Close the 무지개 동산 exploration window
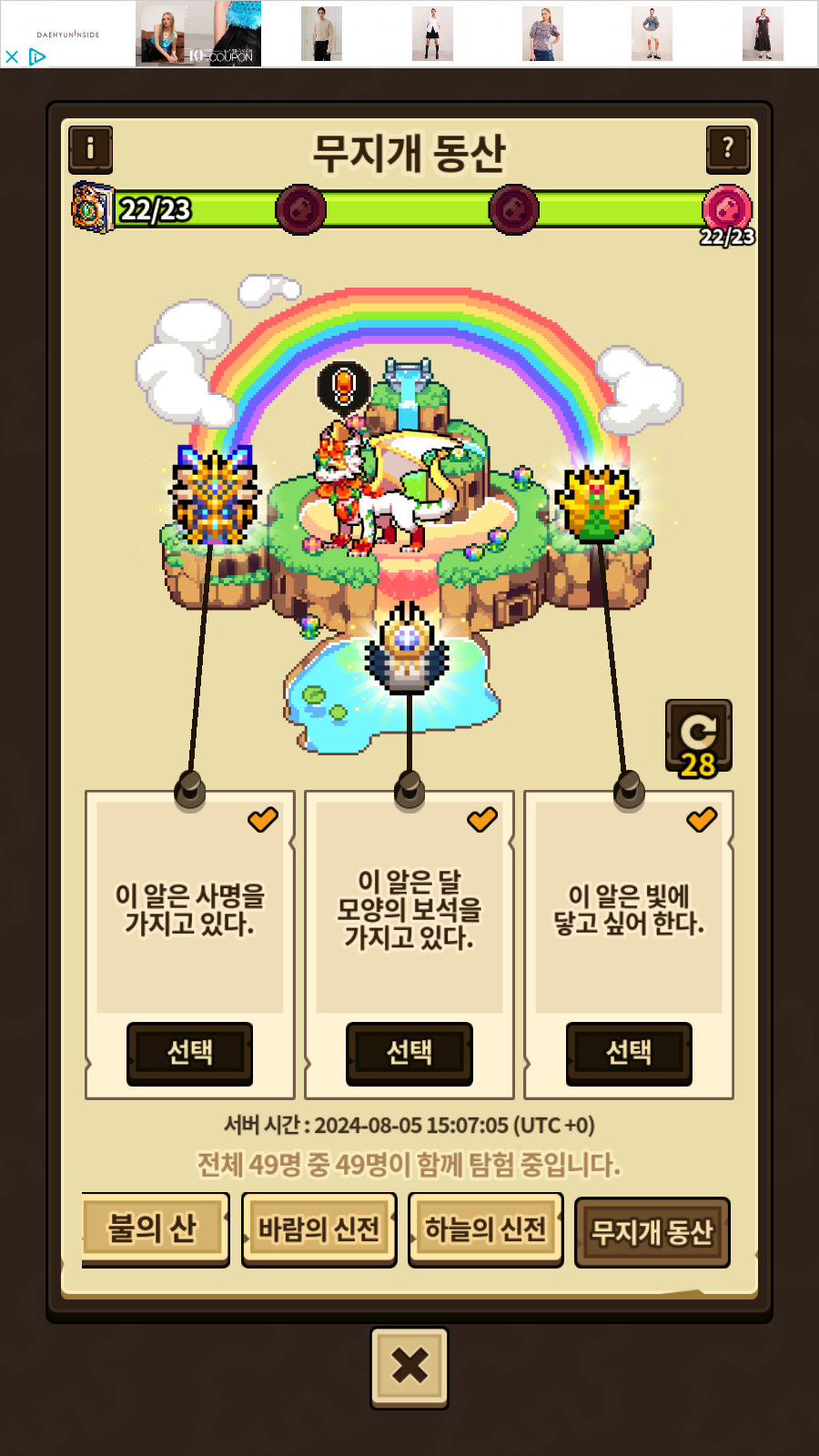The image size is (819, 1456). (x=409, y=1367)
